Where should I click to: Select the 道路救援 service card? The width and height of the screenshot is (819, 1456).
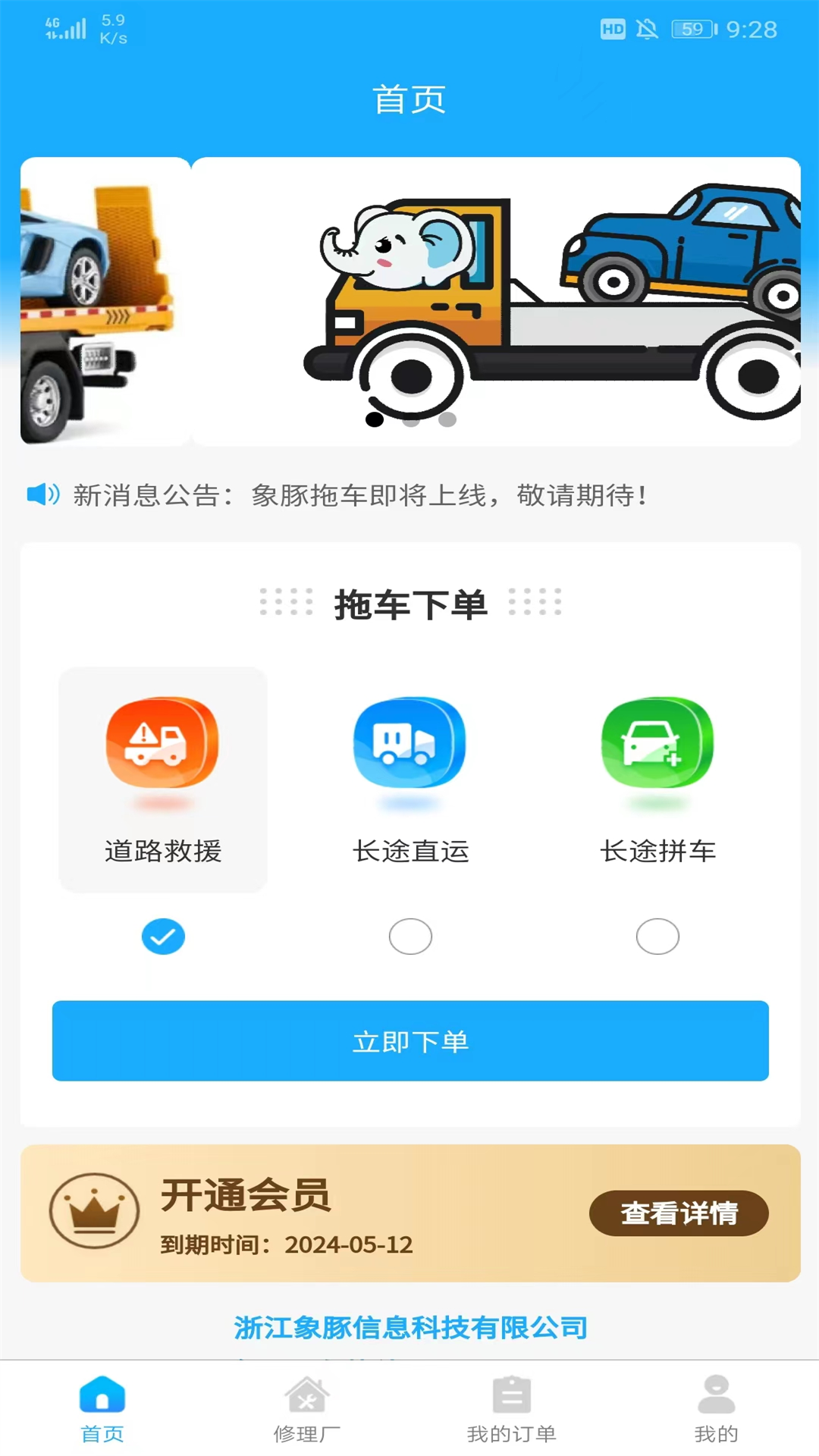click(x=163, y=780)
